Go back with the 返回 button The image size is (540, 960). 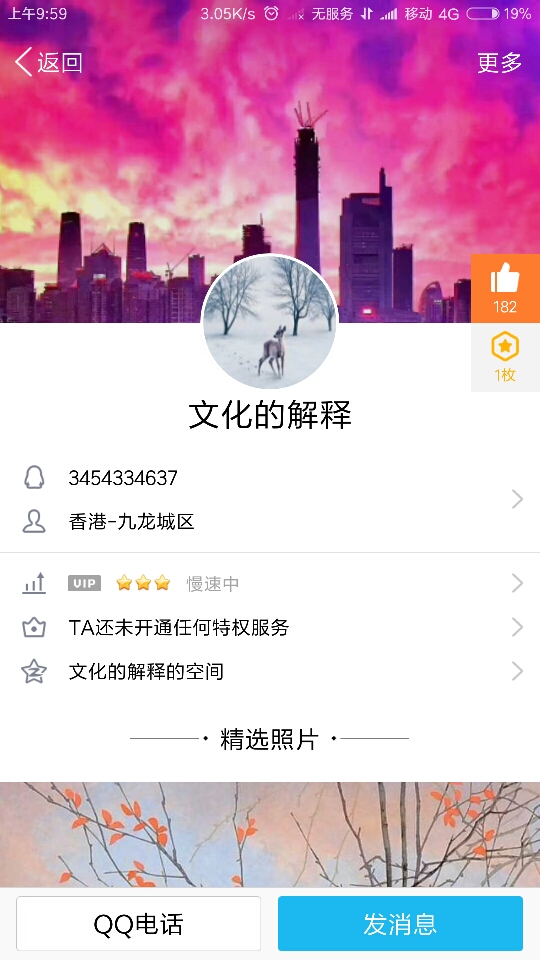click(x=49, y=62)
